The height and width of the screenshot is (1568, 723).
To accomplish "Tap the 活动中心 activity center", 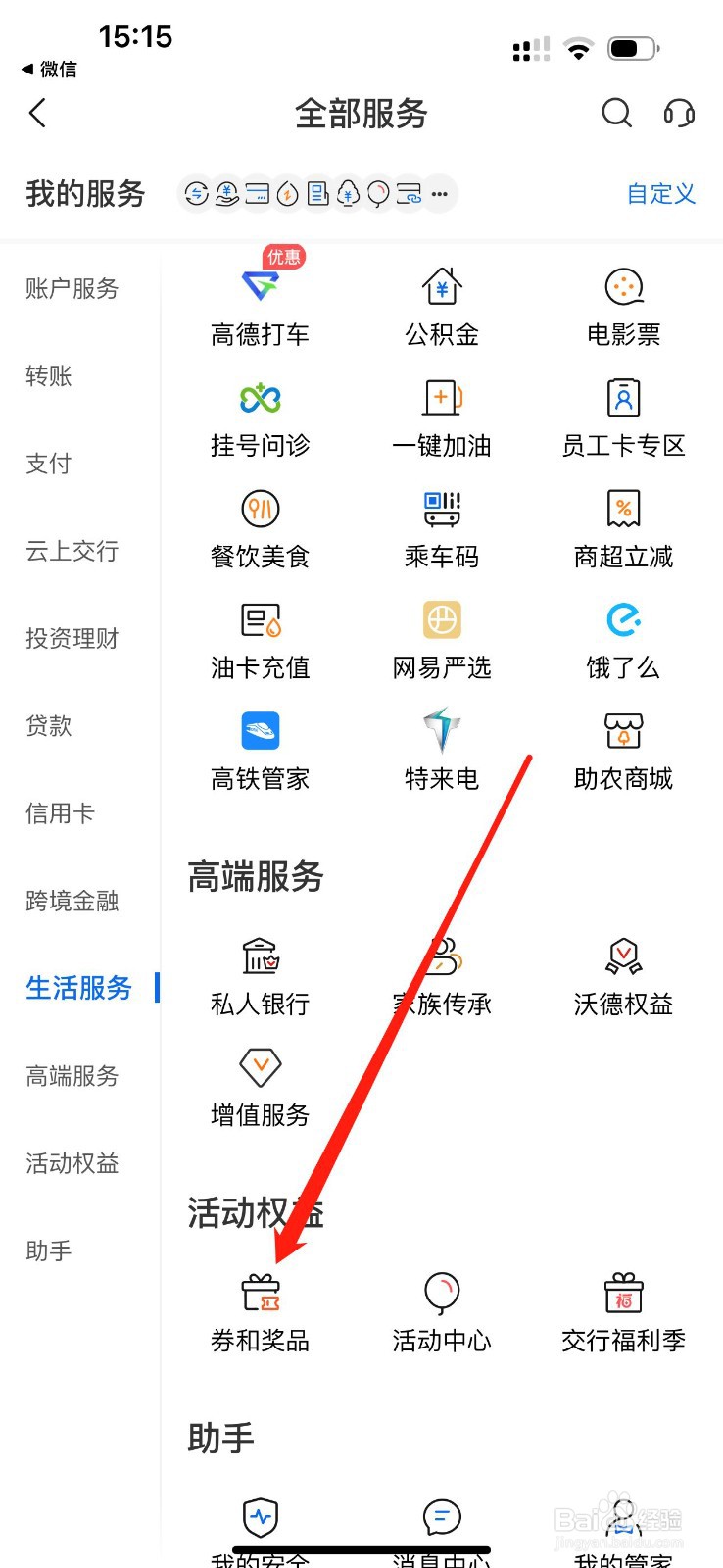I will (x=441, y=1308).
